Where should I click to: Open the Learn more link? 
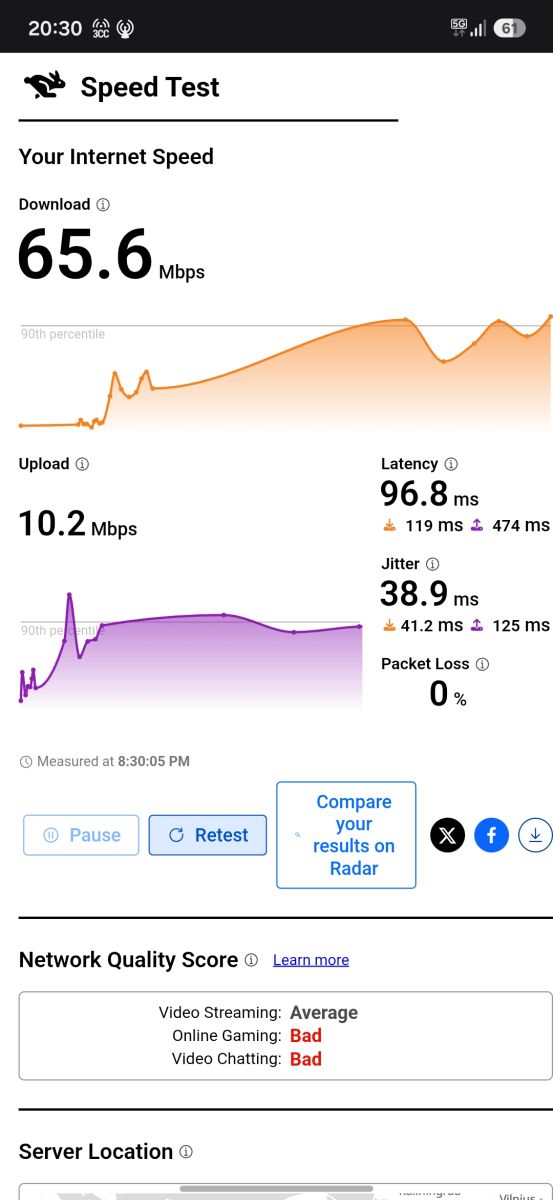[311, 960]
